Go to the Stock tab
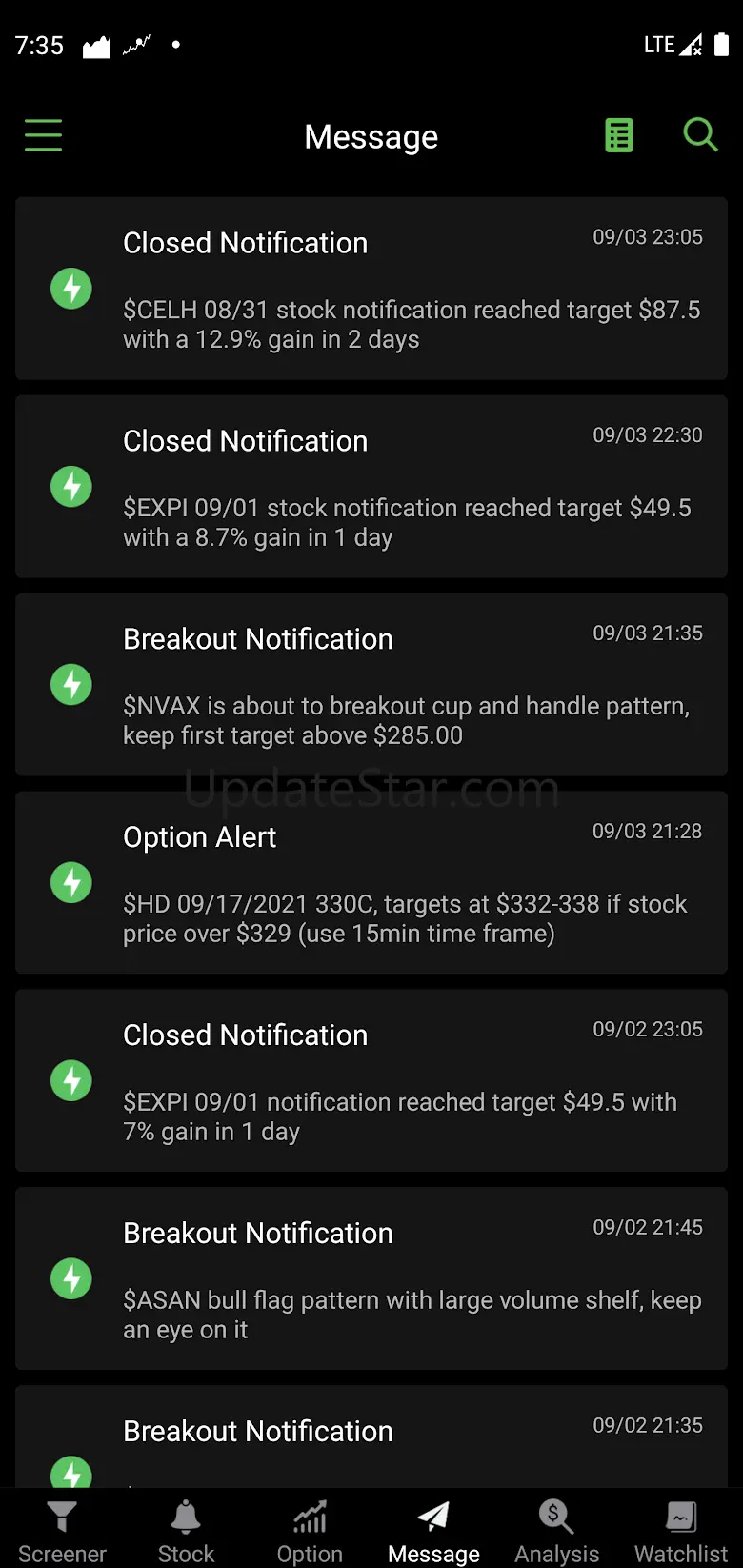This screenshot has height=1568, width=743. 186,1530
